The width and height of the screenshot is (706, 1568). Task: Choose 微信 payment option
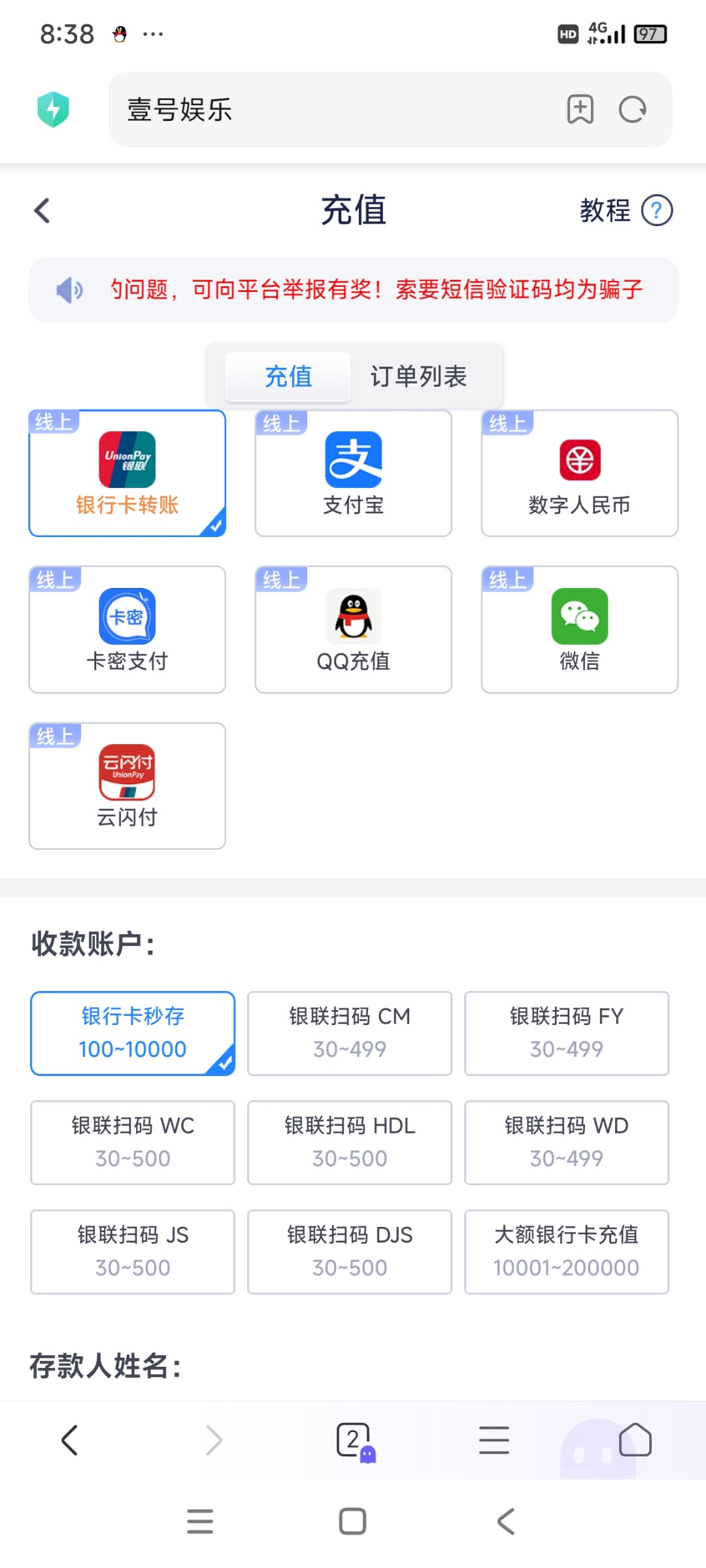tap(580, 629)
